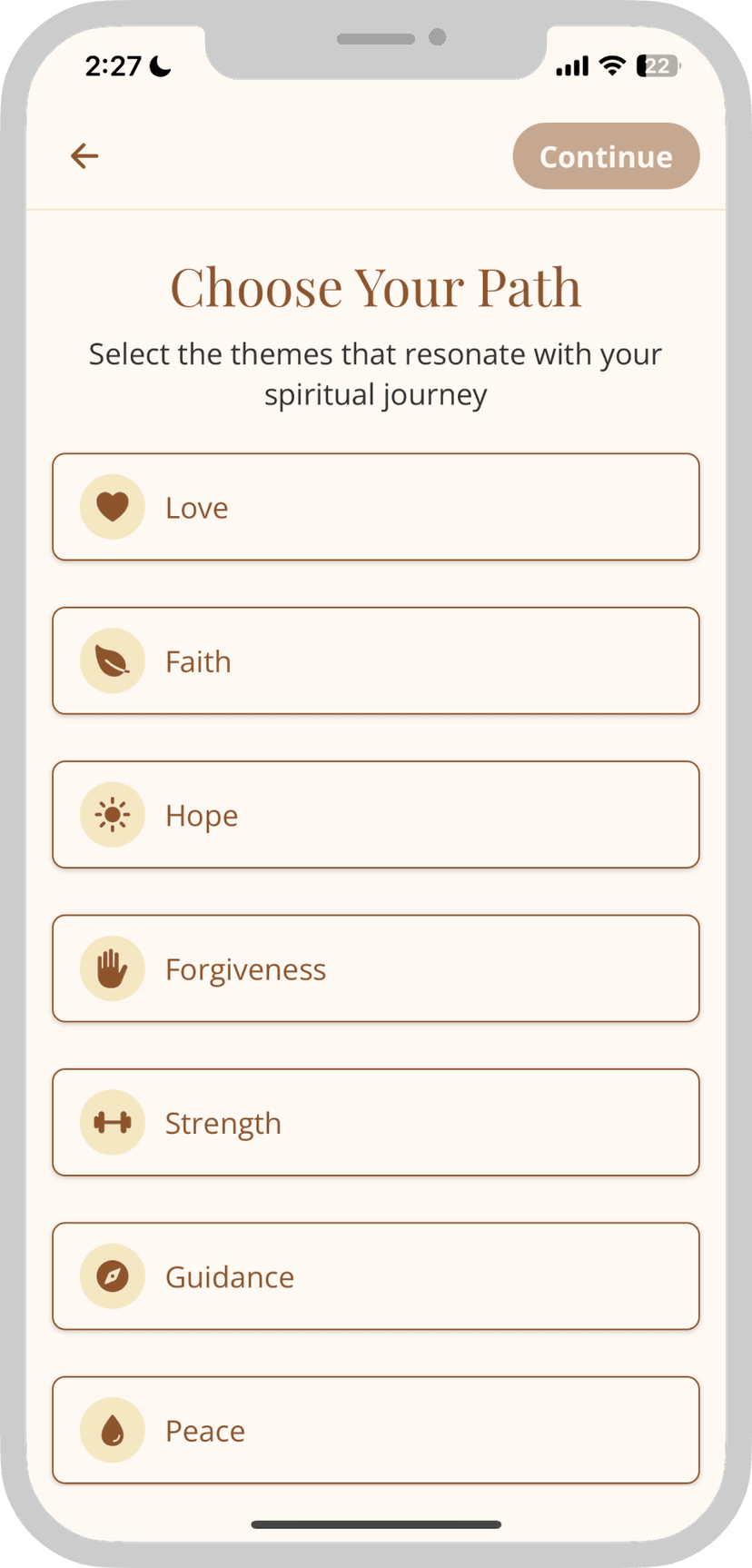The width and height of the screenshot is (752, 1568).
Task: Tap the dumbbell icon beside Strength
Action: (112, 1122)
